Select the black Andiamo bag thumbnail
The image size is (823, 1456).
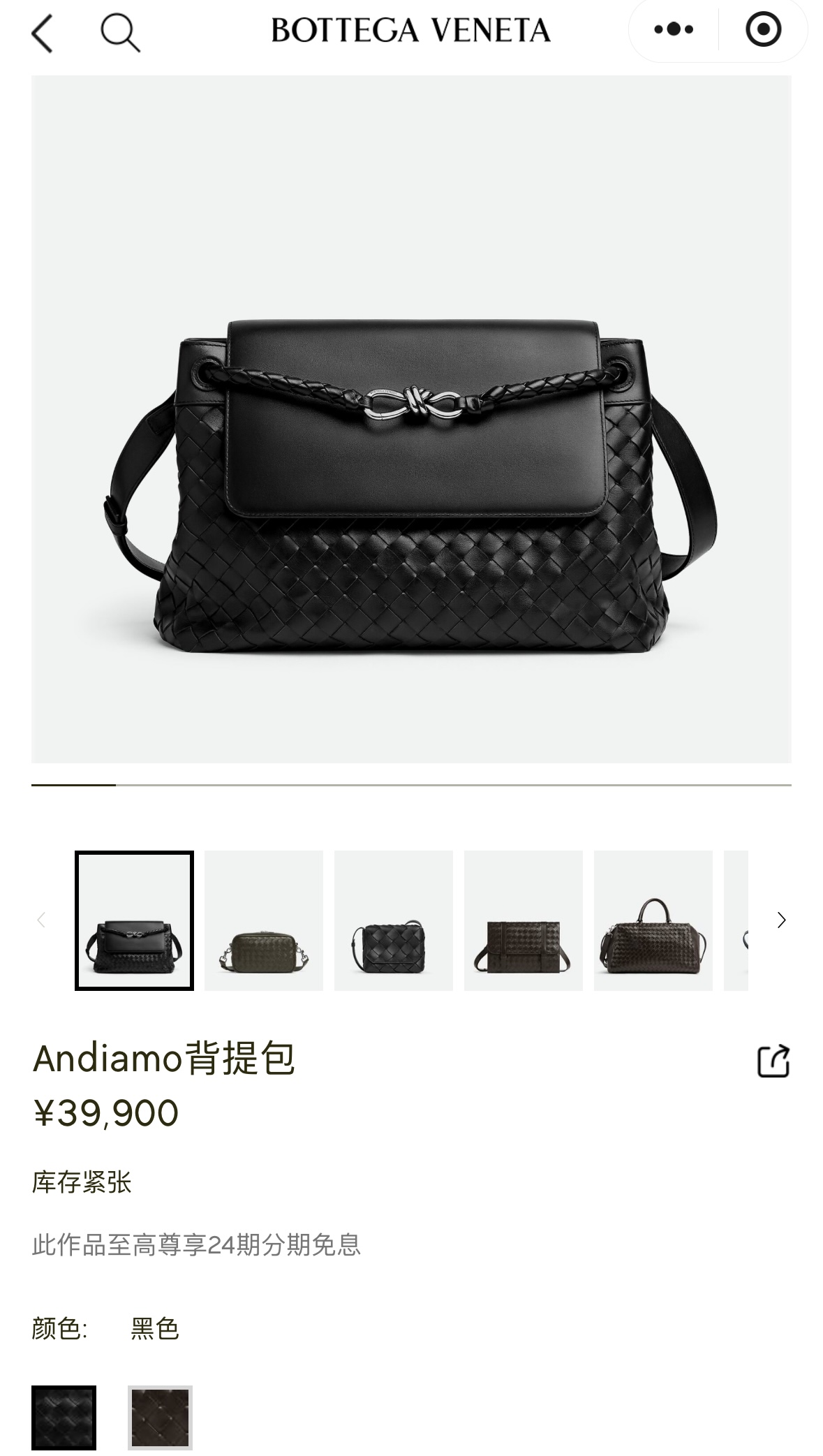(134, 920)
